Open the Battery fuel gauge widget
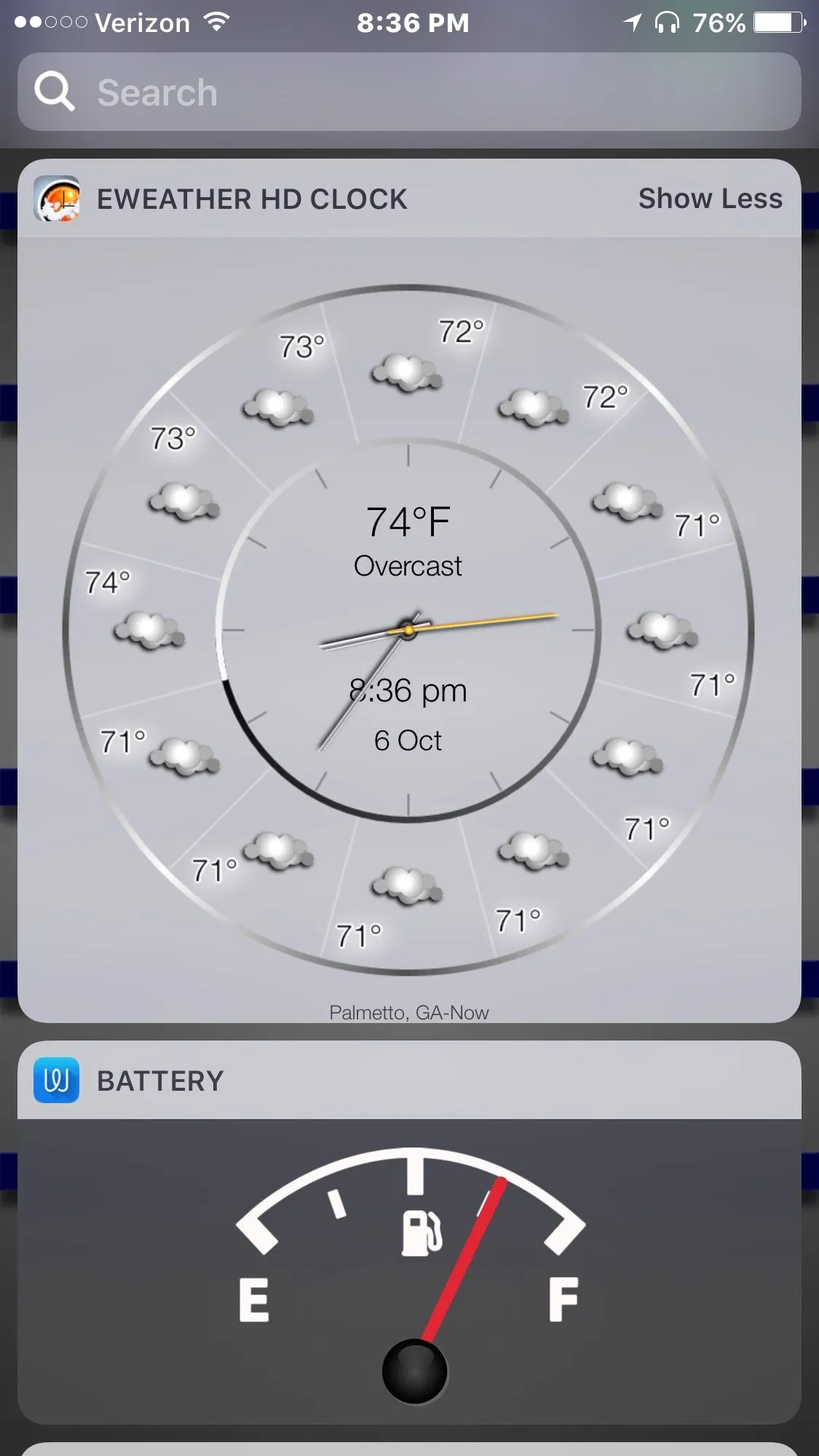819x1456 pixels. tap(409, 1270)
